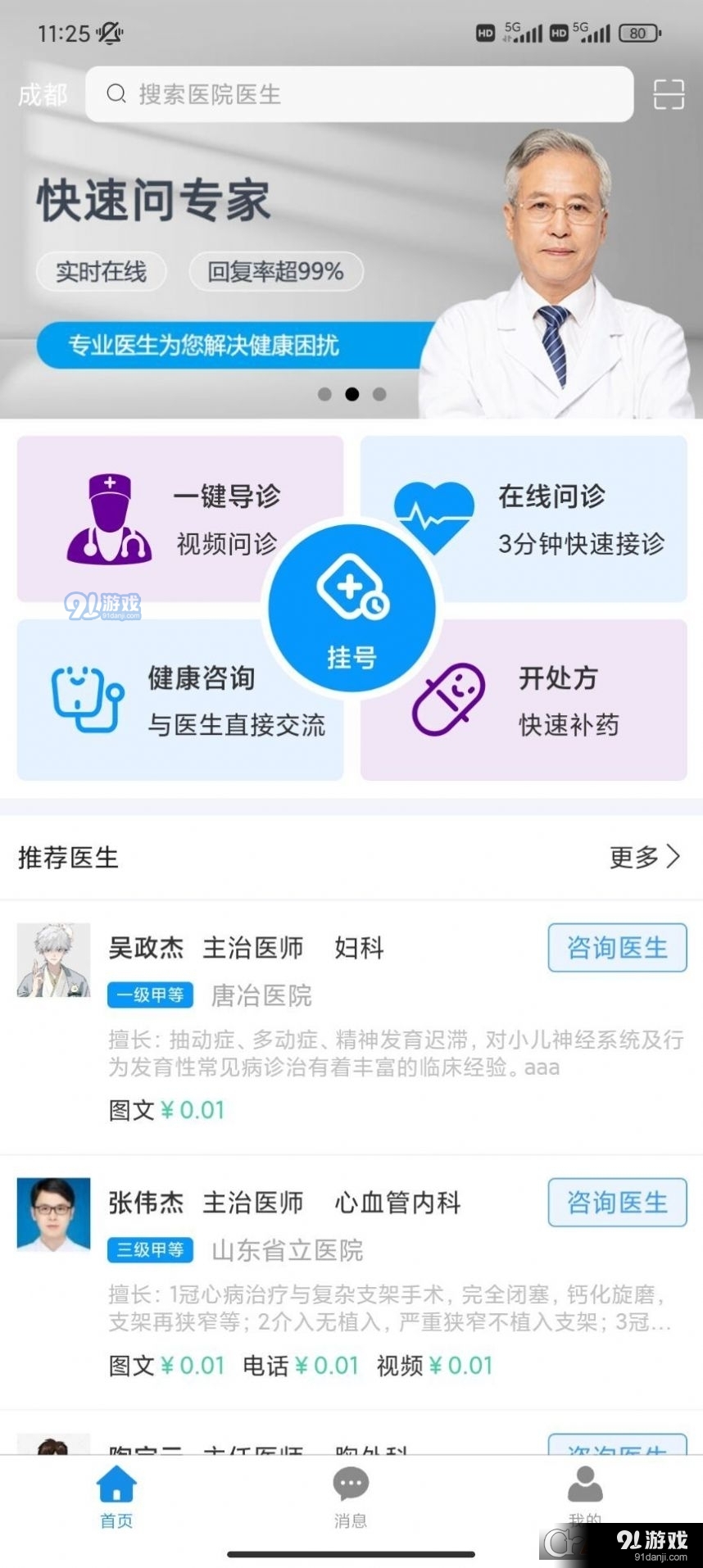This screenshot has height=1568, width=703.
Task: Open the 消息 tab at bottom
Action: 351,1496
